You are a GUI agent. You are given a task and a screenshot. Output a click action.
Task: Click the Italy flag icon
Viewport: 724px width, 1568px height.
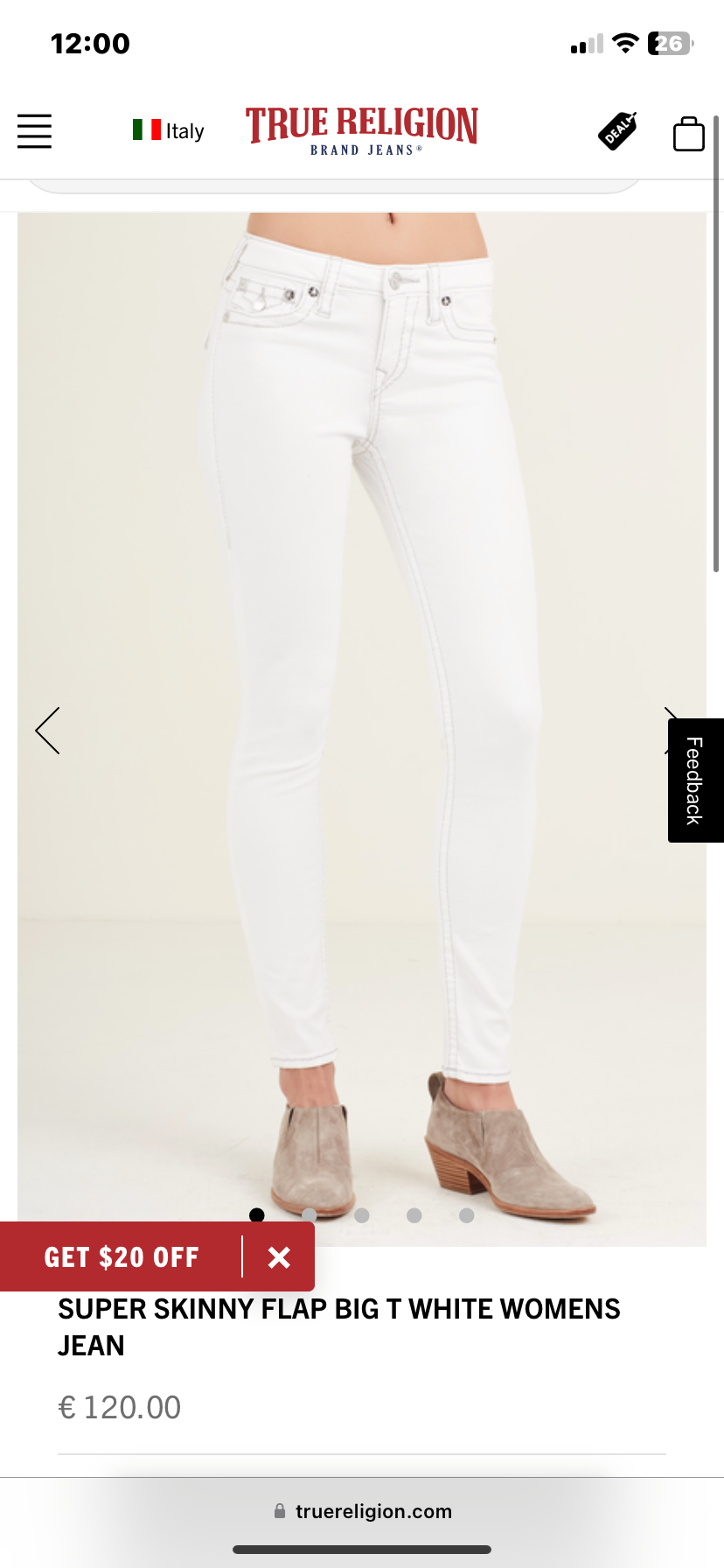pos(145,128)
